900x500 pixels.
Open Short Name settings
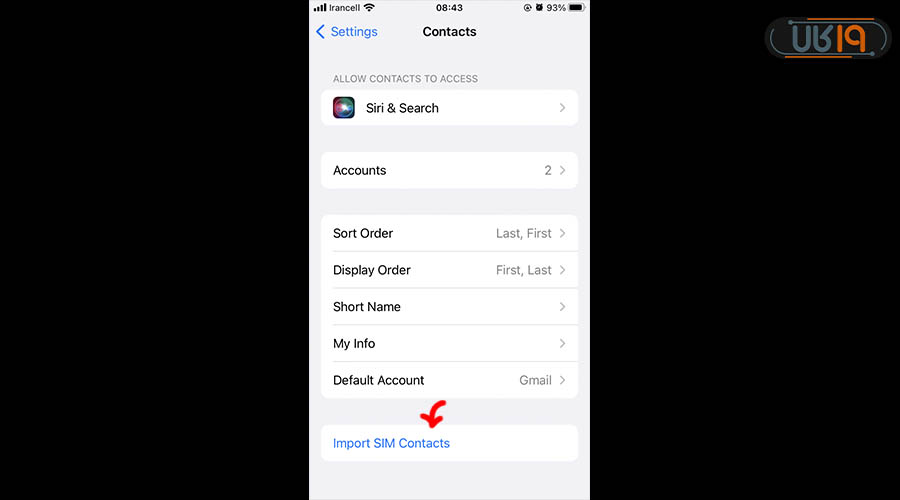tap(449, 307)
